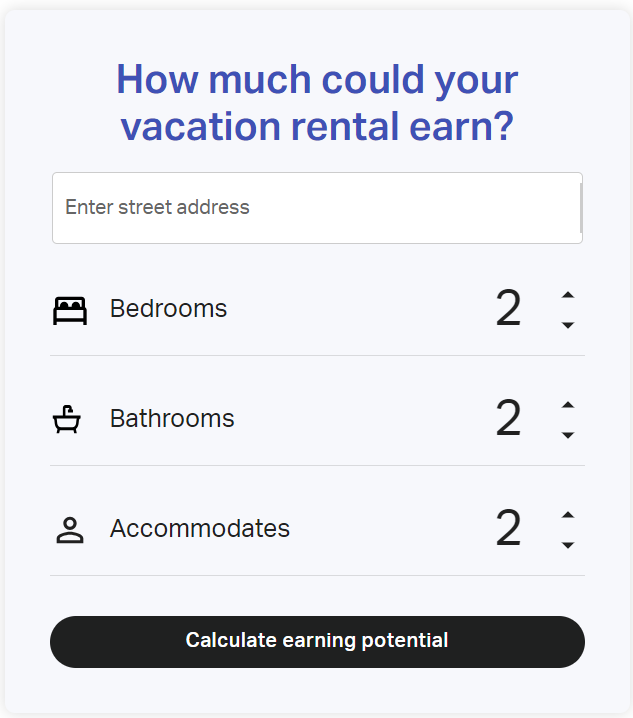Decrease the Bathrooms count

[568, 435]
